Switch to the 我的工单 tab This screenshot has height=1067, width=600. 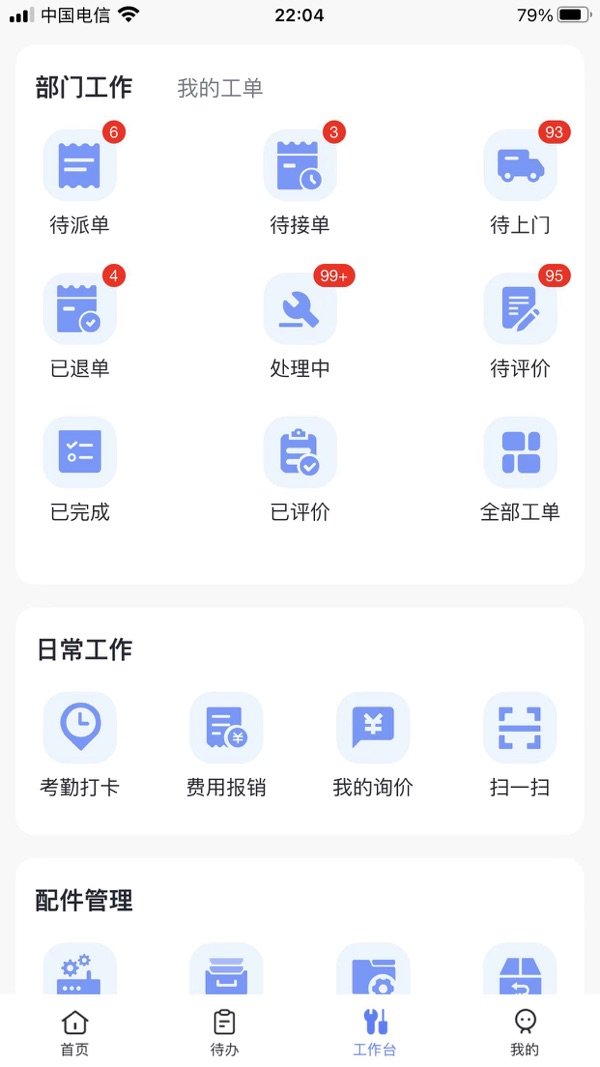220,88
